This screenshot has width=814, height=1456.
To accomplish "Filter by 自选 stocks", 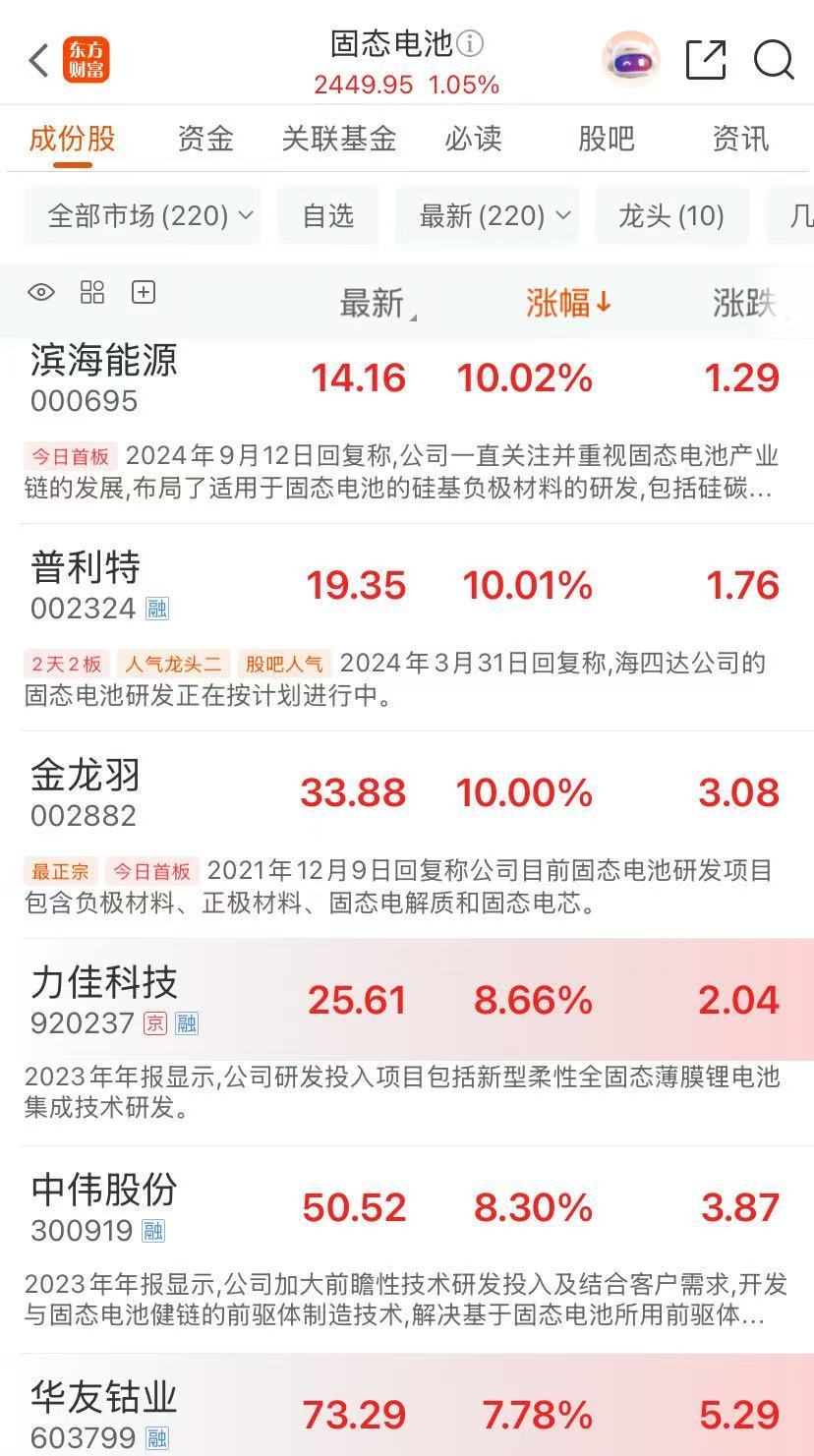I will (327, 215).
